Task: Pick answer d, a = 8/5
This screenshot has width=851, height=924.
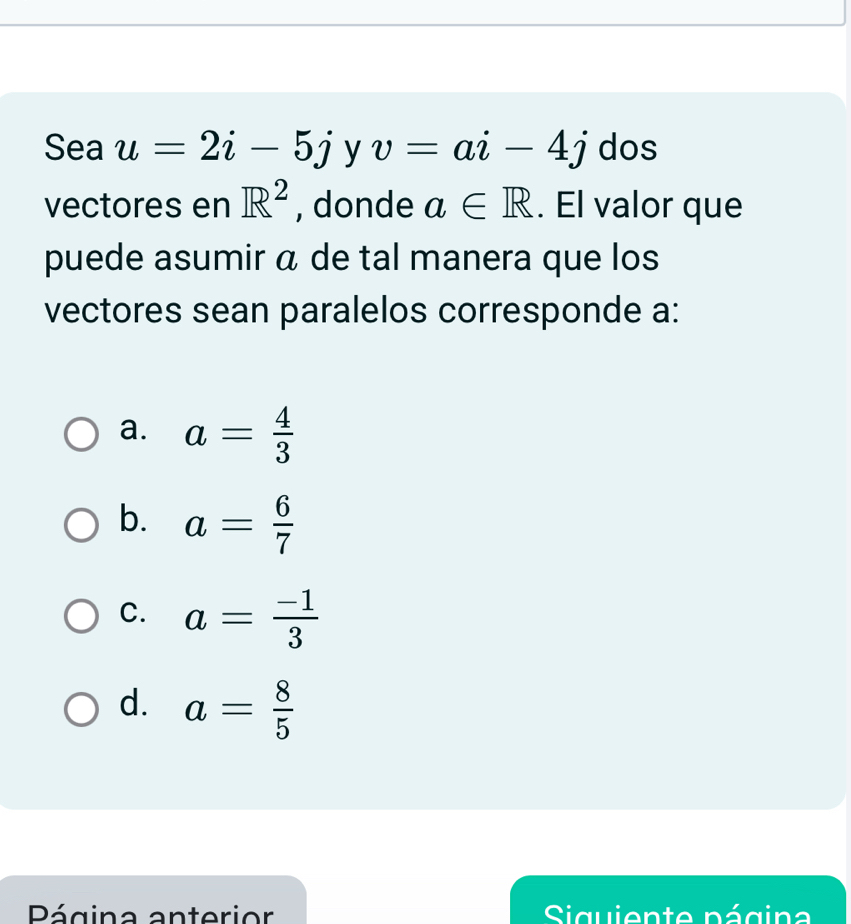Action: (x=82, y=708)
